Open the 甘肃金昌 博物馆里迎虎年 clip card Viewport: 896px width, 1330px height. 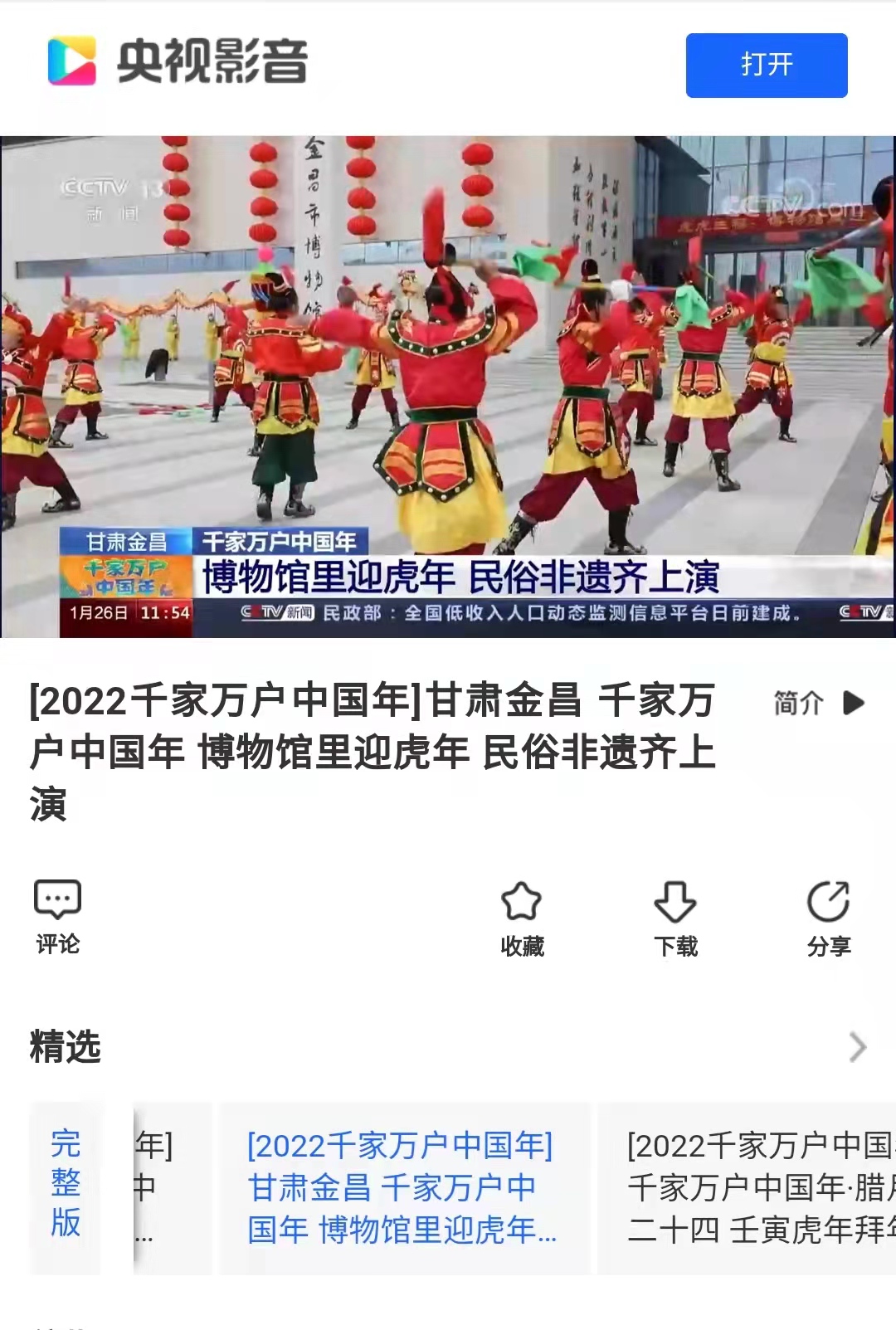402,1187
